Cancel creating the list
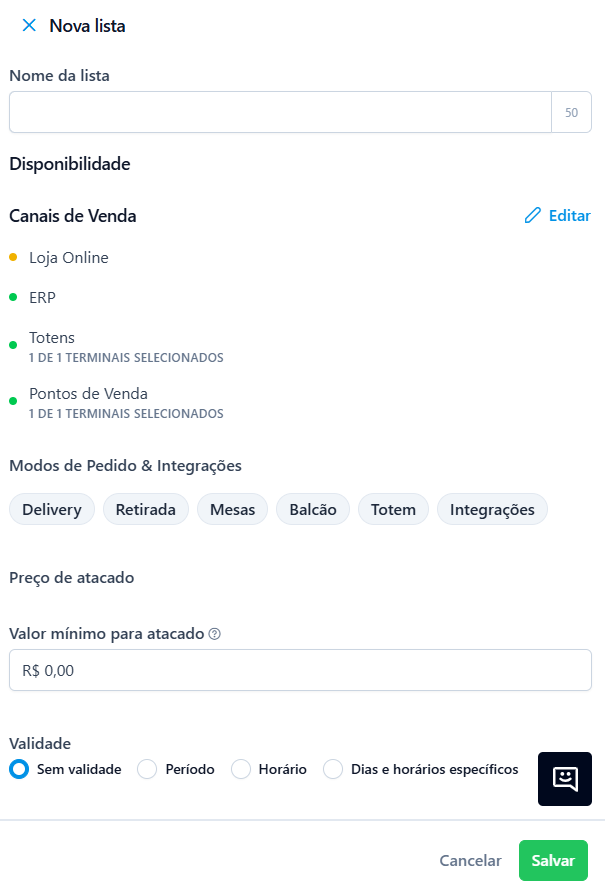605x885 pixels. pos(470,860)
